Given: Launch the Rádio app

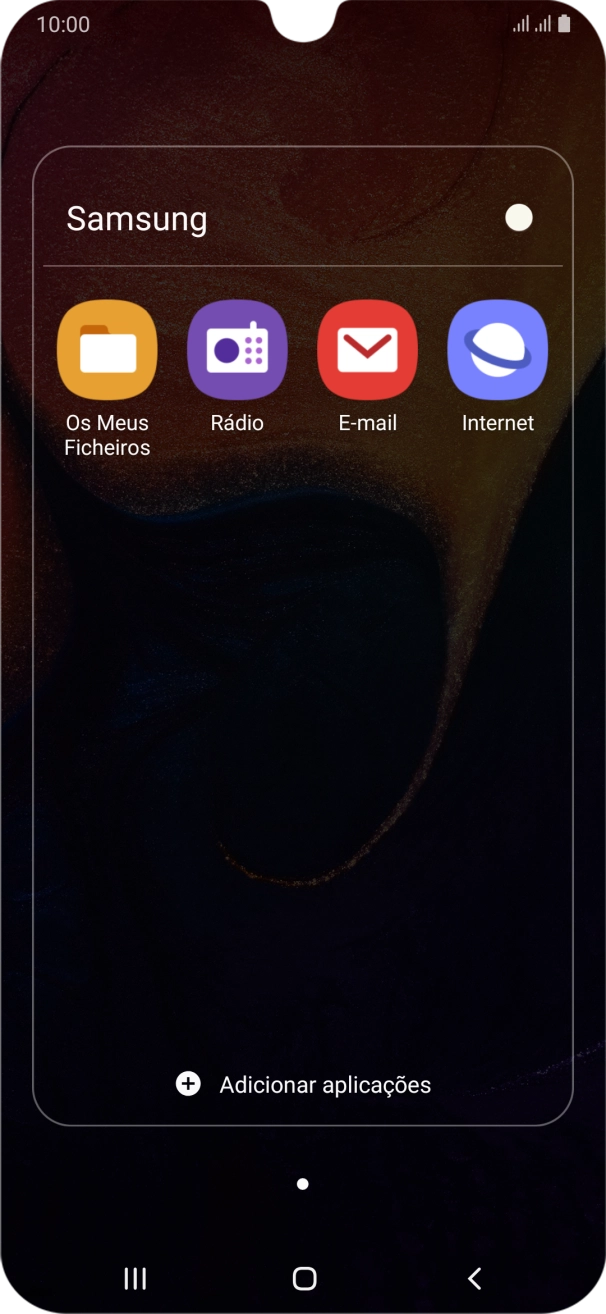Looking at the screenshot, I should point(237,351).
